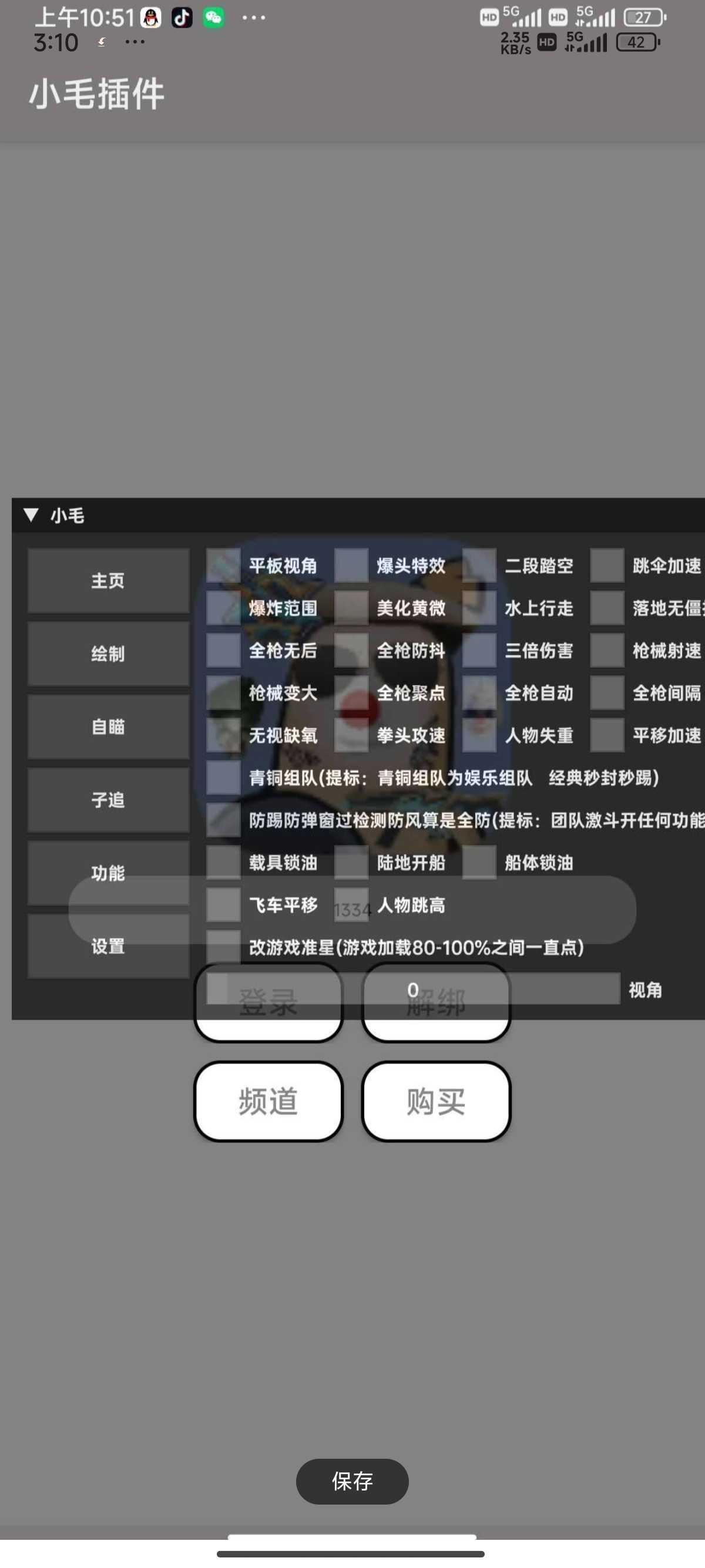Open the 自瞄 section
Viewport: 705px width, 1568px height.
[108, 727]
